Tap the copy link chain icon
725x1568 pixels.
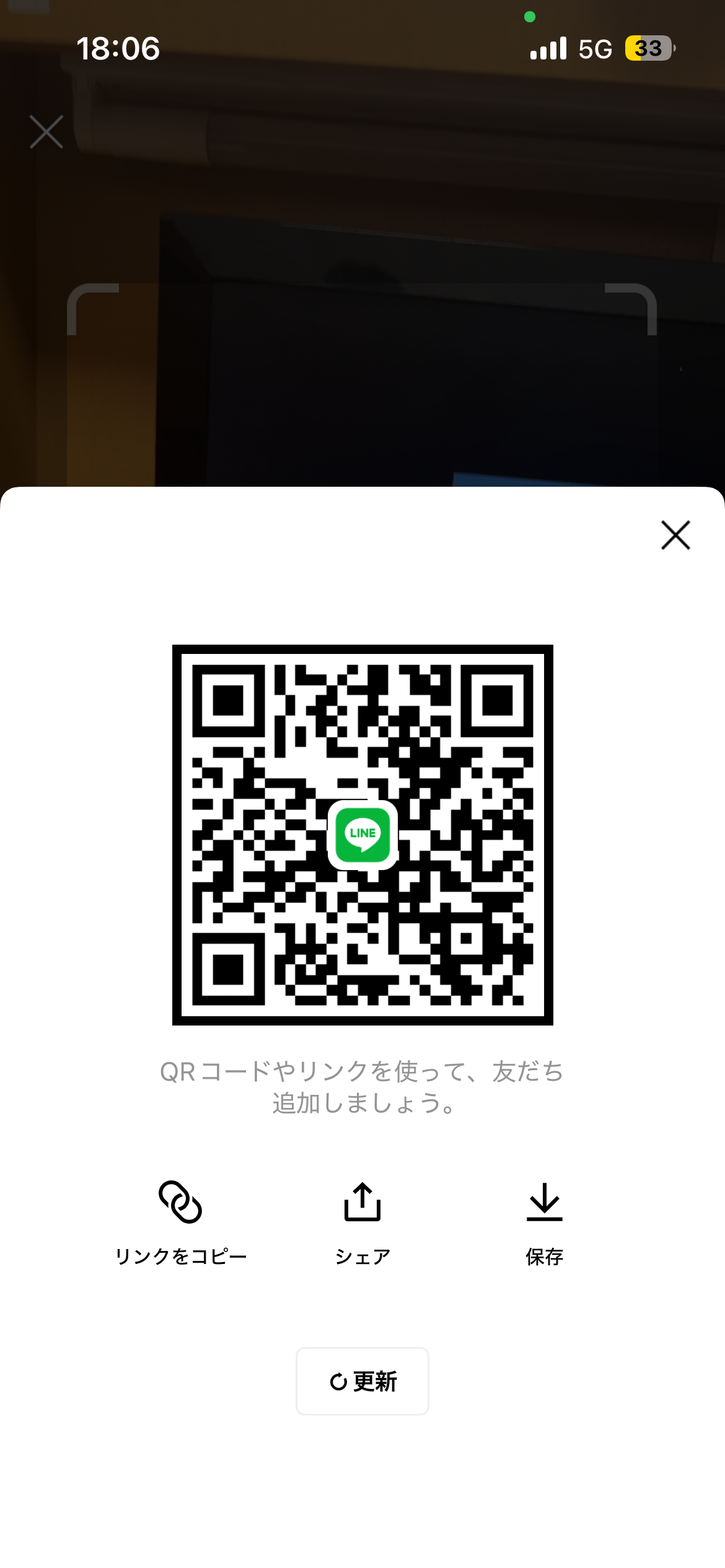pos(180,1202)
